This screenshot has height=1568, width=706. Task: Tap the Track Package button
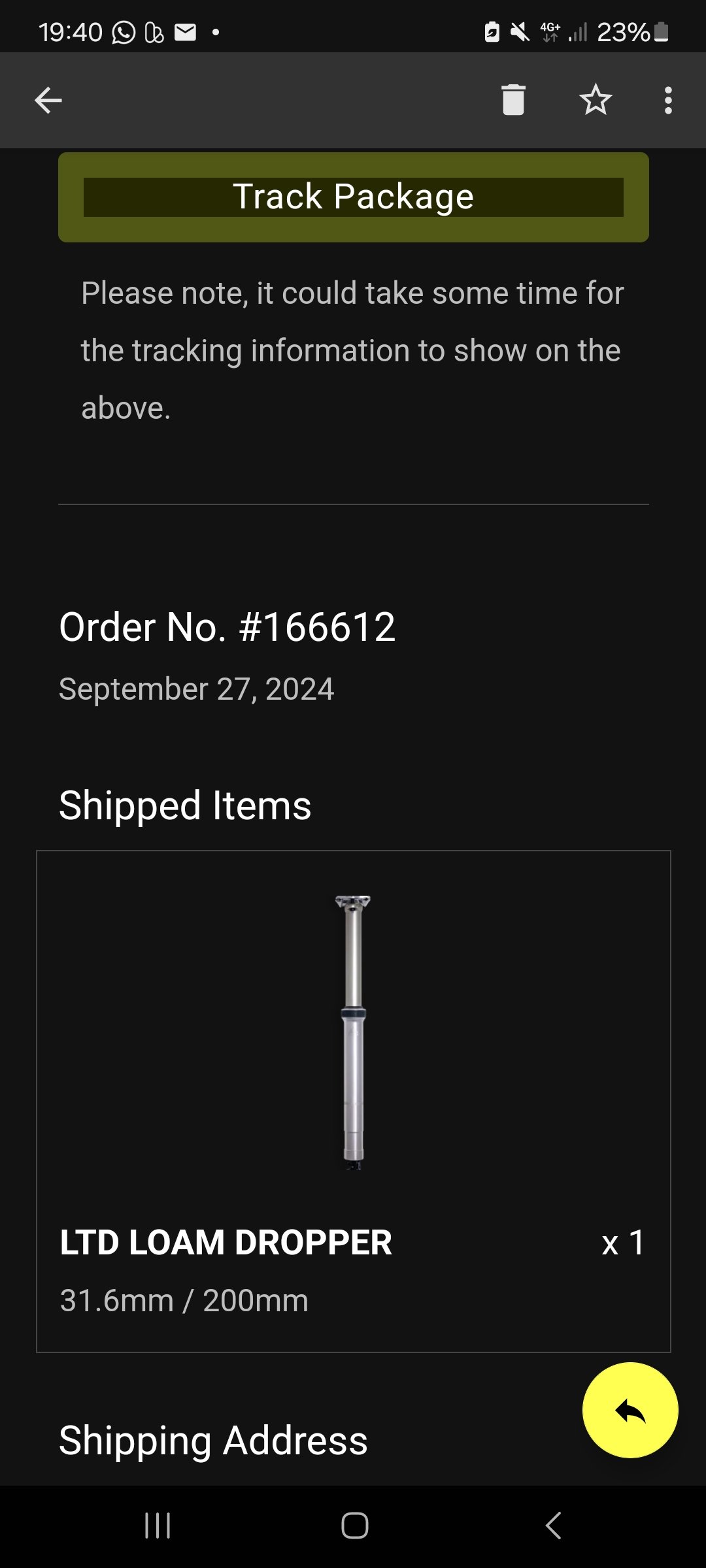pyautogui.click(x=353, y=197)
